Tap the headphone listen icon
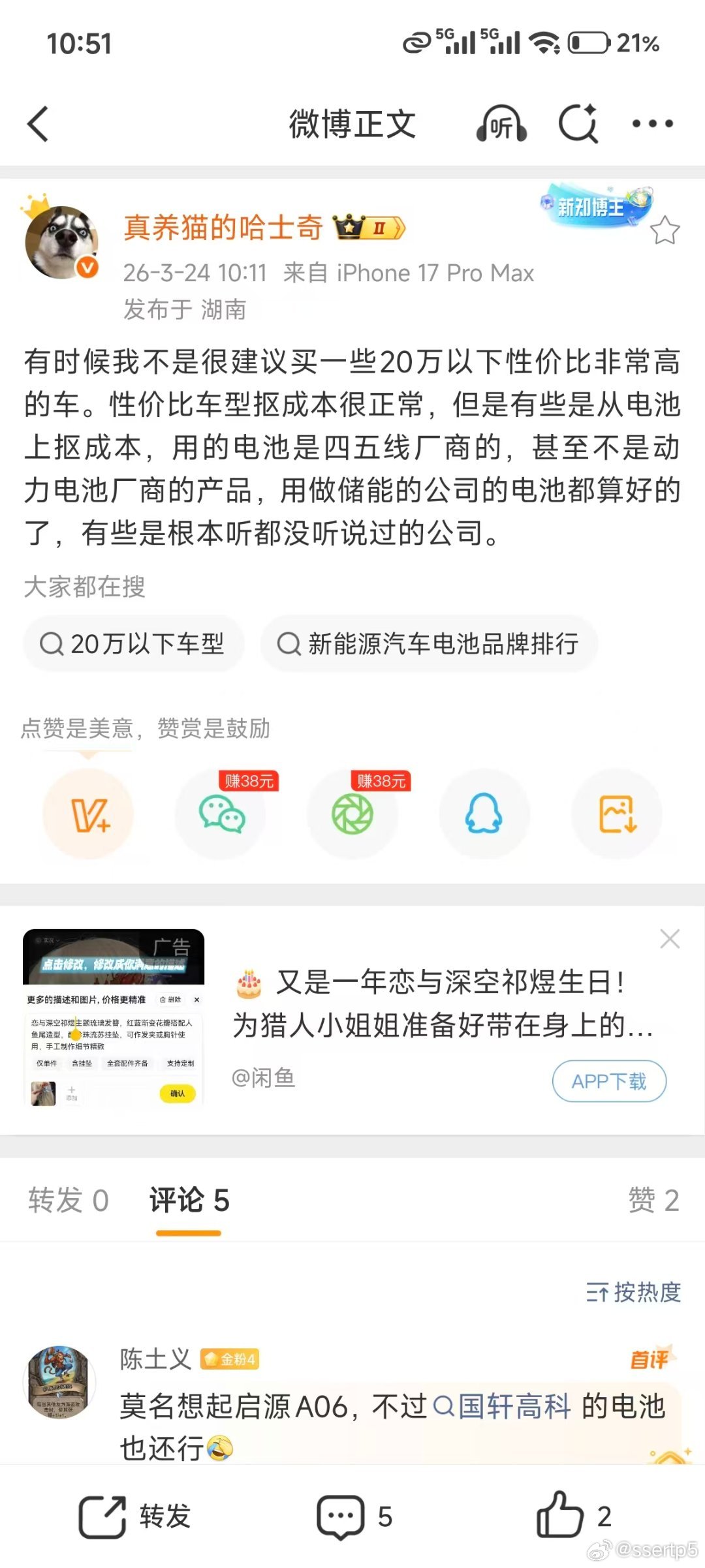Screen dimensions: 705x1568 click(501, 124)
